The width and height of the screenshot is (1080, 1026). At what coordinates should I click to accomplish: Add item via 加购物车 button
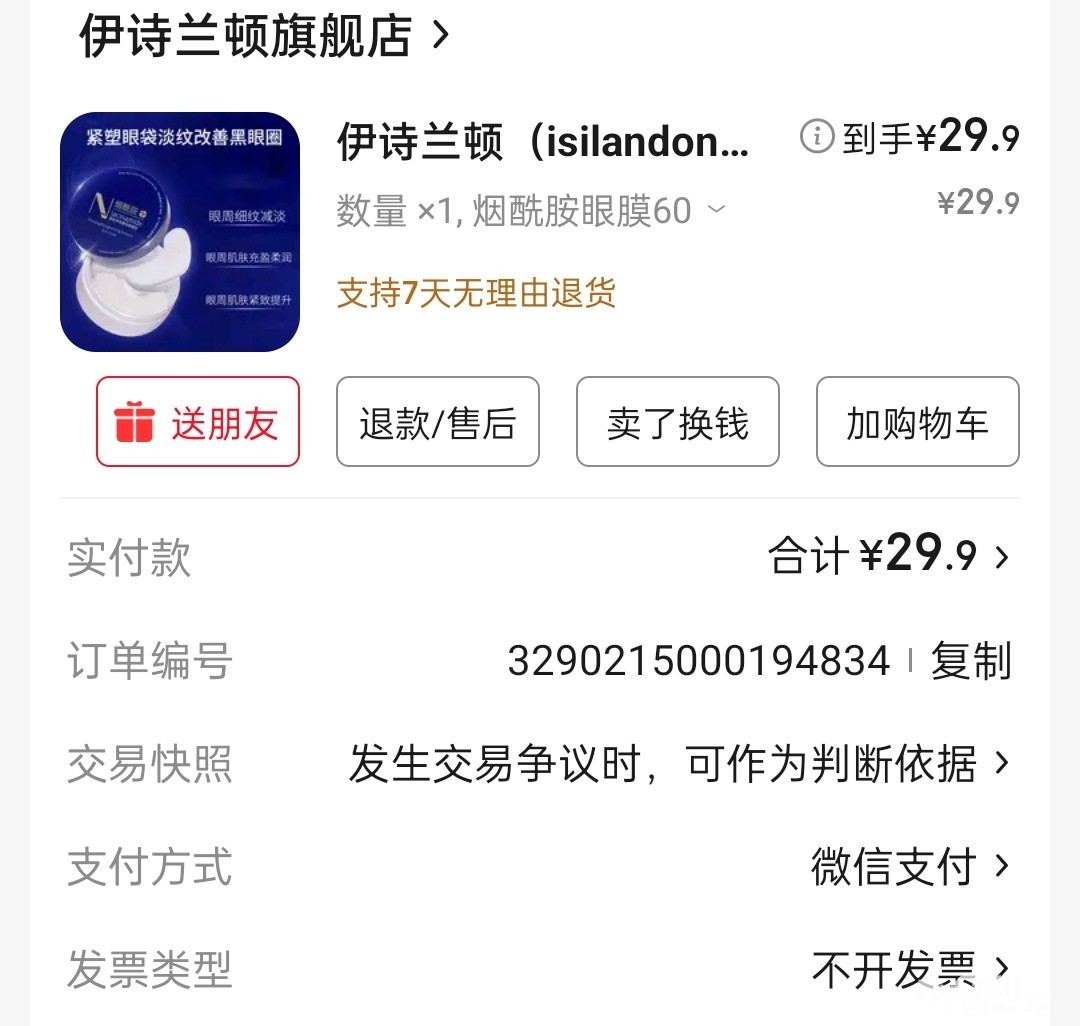pyautogui.click(x=918, y=422)
